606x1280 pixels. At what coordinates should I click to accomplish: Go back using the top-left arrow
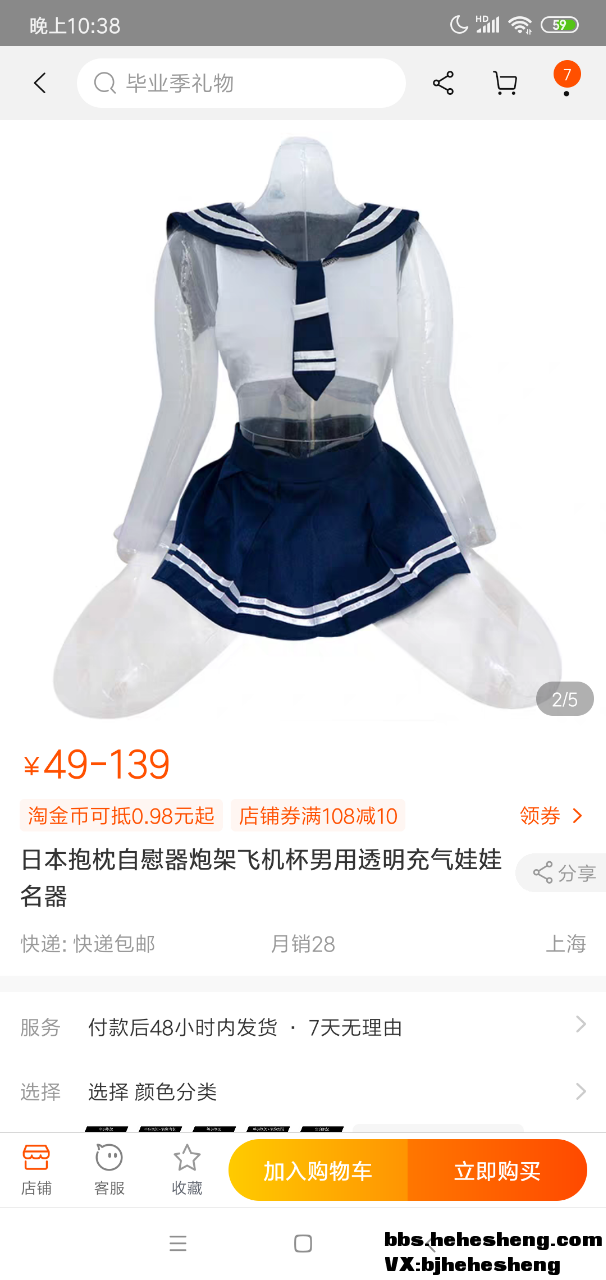coord(40,83)
